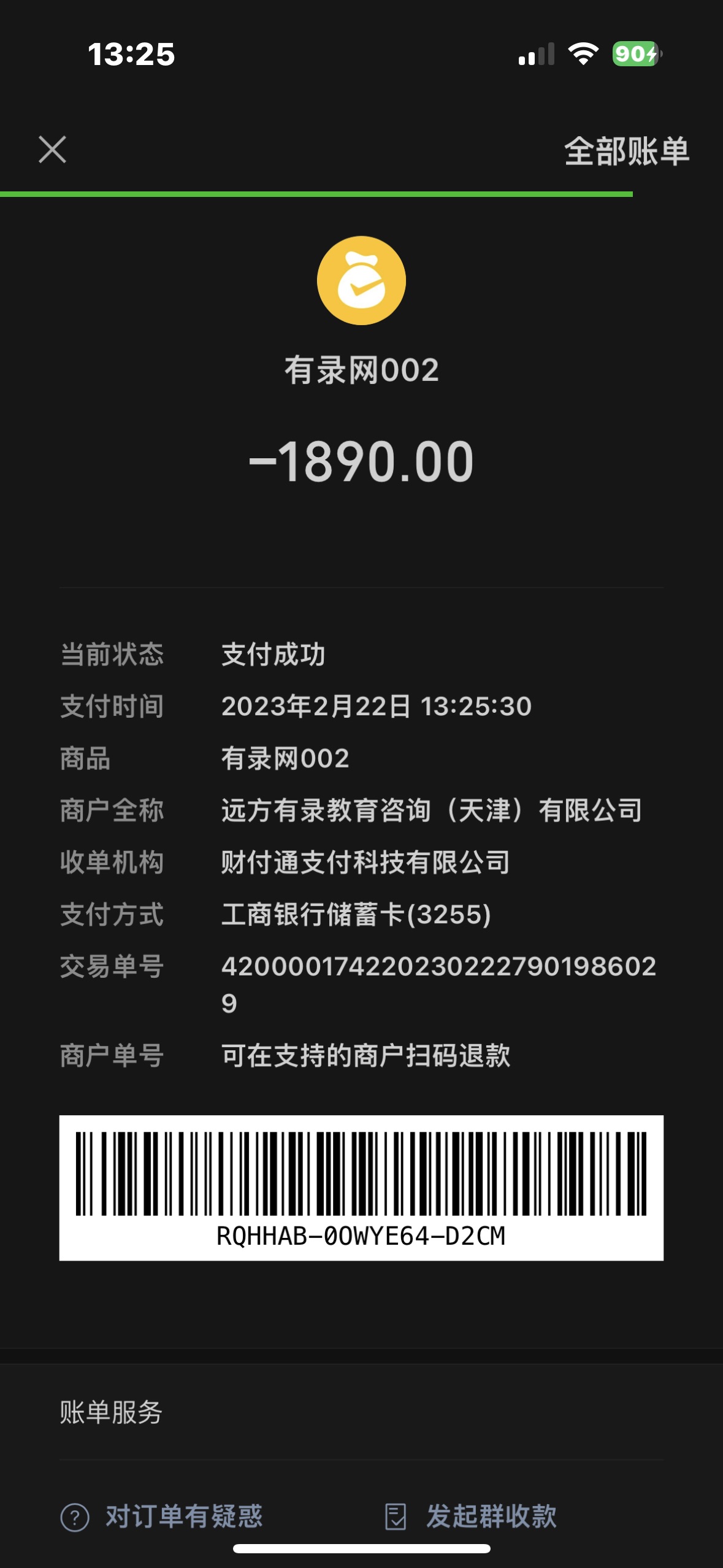Image resolution: width=723 pixels, height=1568 pixels.
Task: Open the 有录网002 merchant icon
Action: point(361,280)
